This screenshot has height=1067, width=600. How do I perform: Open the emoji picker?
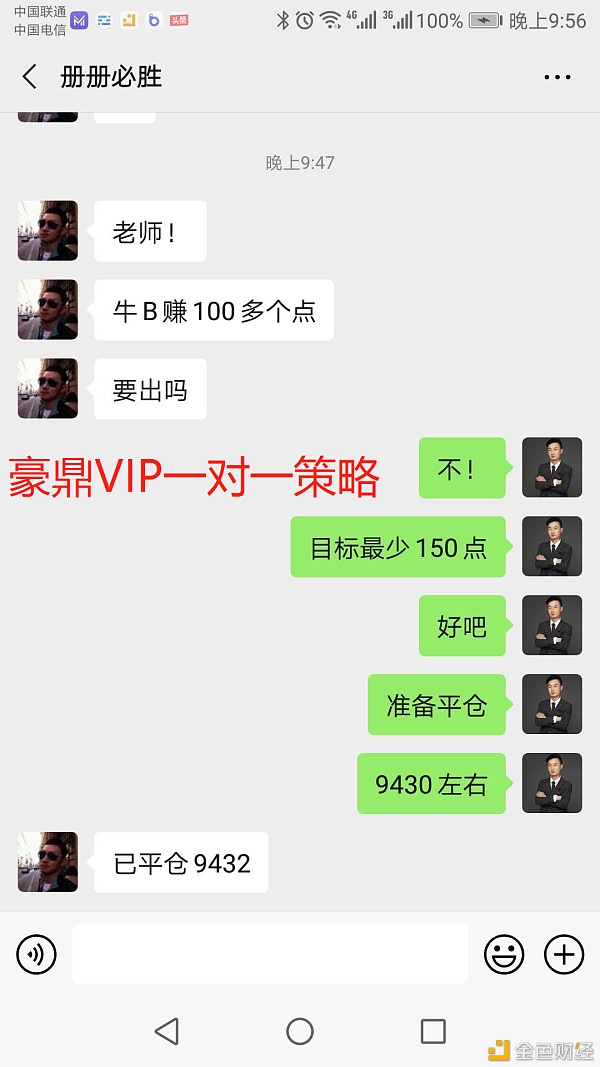point(504,955)
